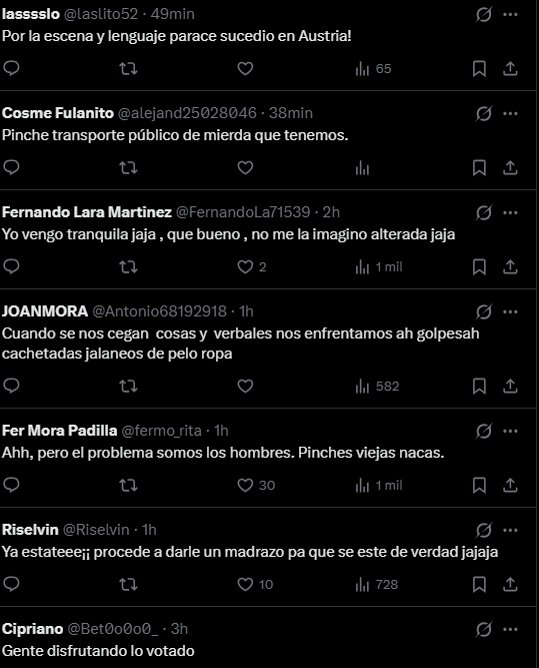
Task: Reply to Fer Mora Padilla's comment
Action: tap(12, 485)
